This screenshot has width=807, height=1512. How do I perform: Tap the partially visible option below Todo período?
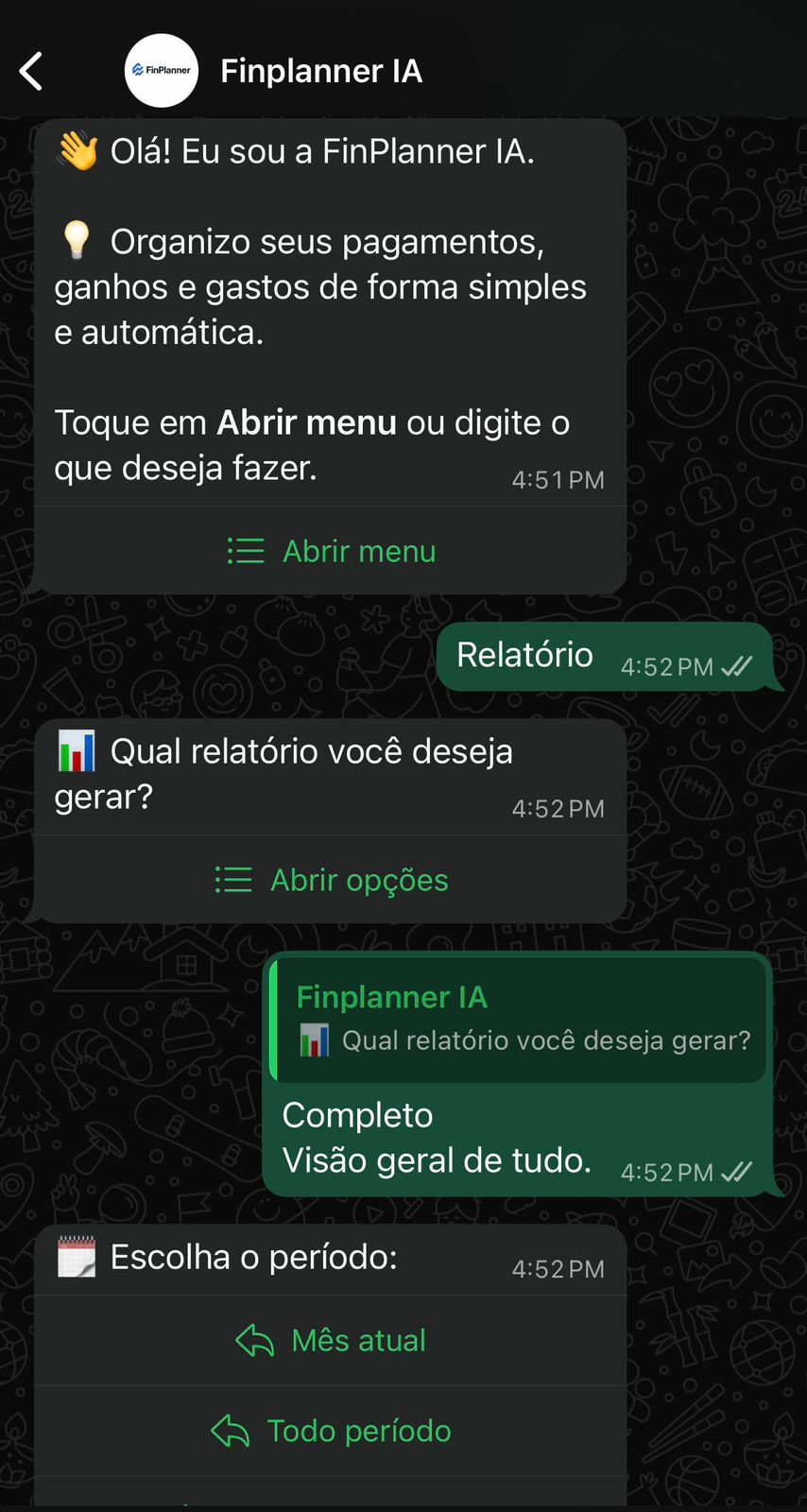pyautogui.click(x=330, y=1503)
